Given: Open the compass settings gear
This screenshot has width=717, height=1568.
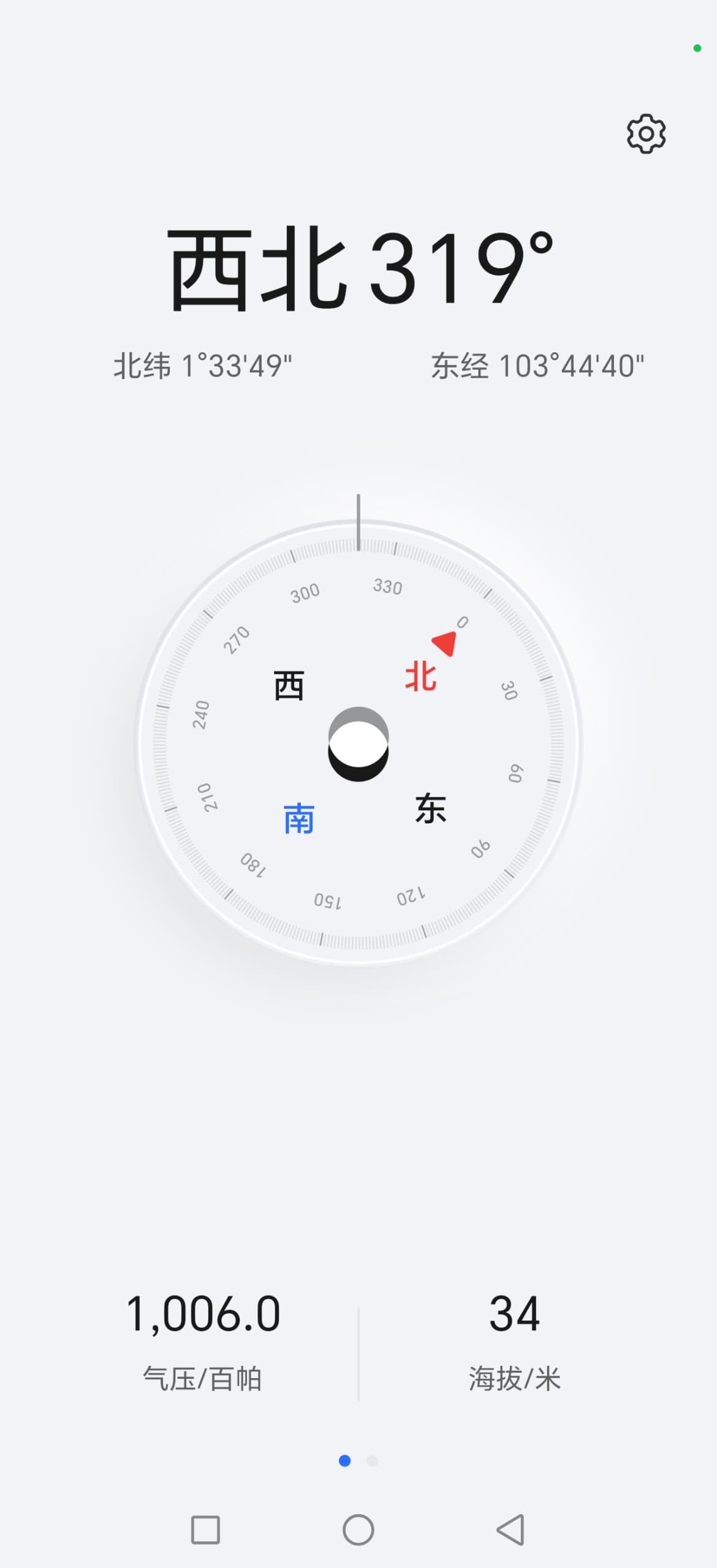Looking at the screenshot, I should (x=646, y=134).
